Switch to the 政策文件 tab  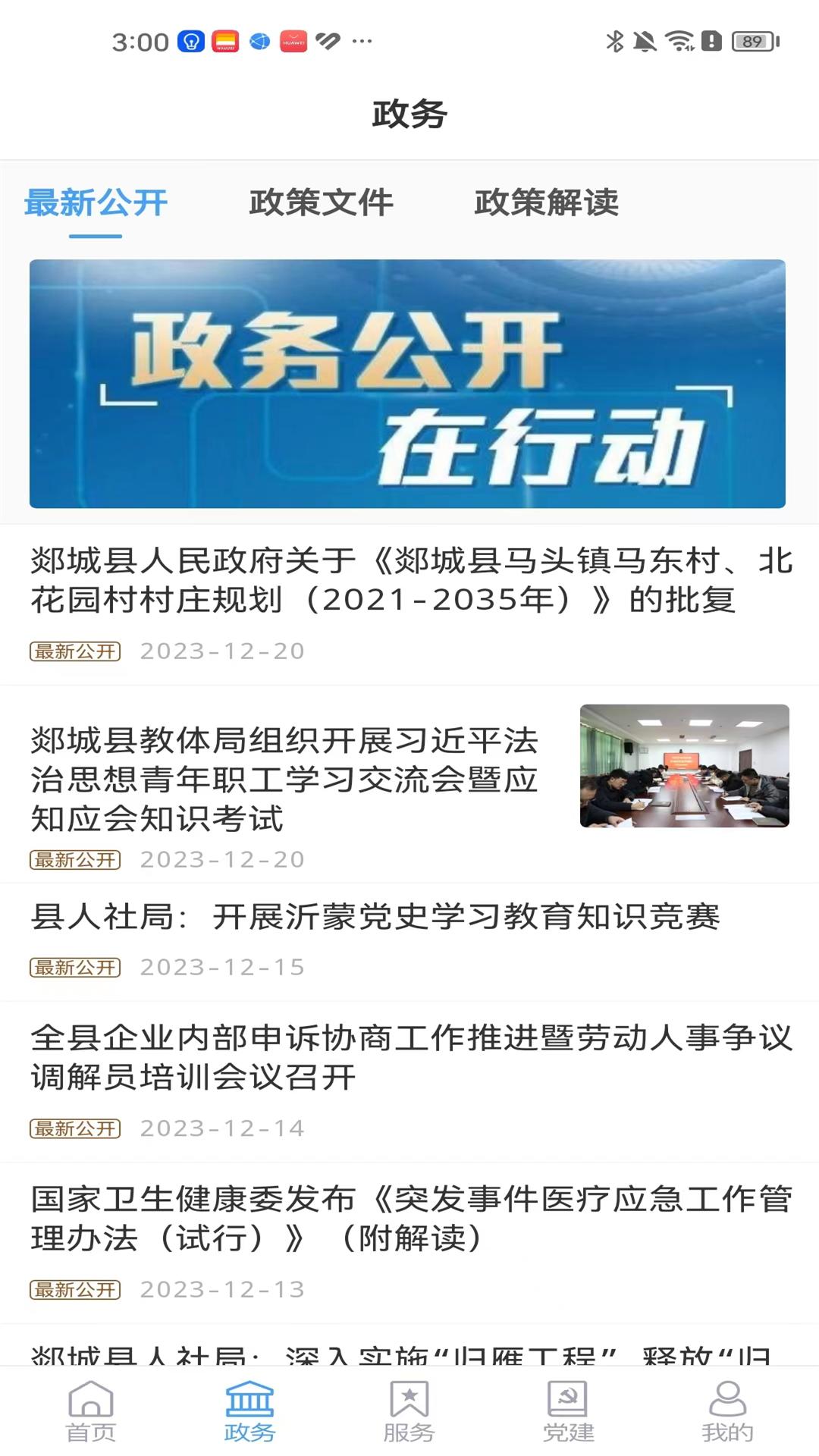tap(322, 202)
